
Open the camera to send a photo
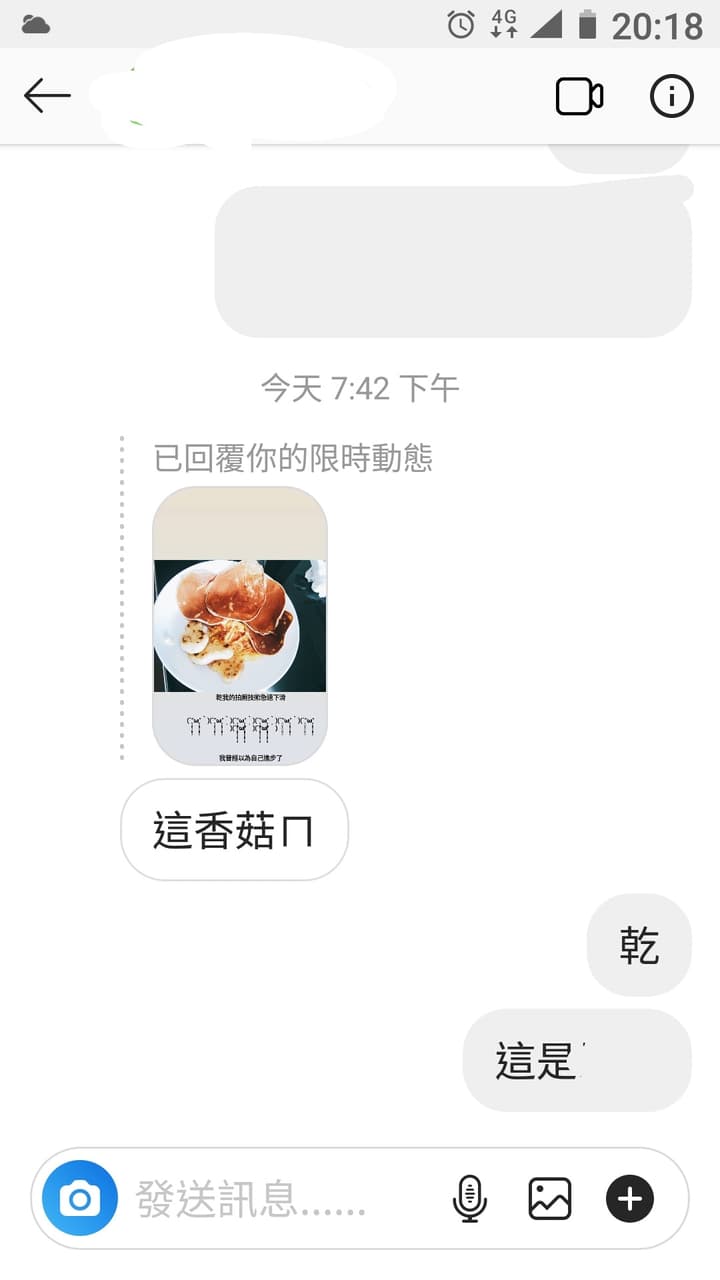pyautogui.click(x=80, y=1198)
